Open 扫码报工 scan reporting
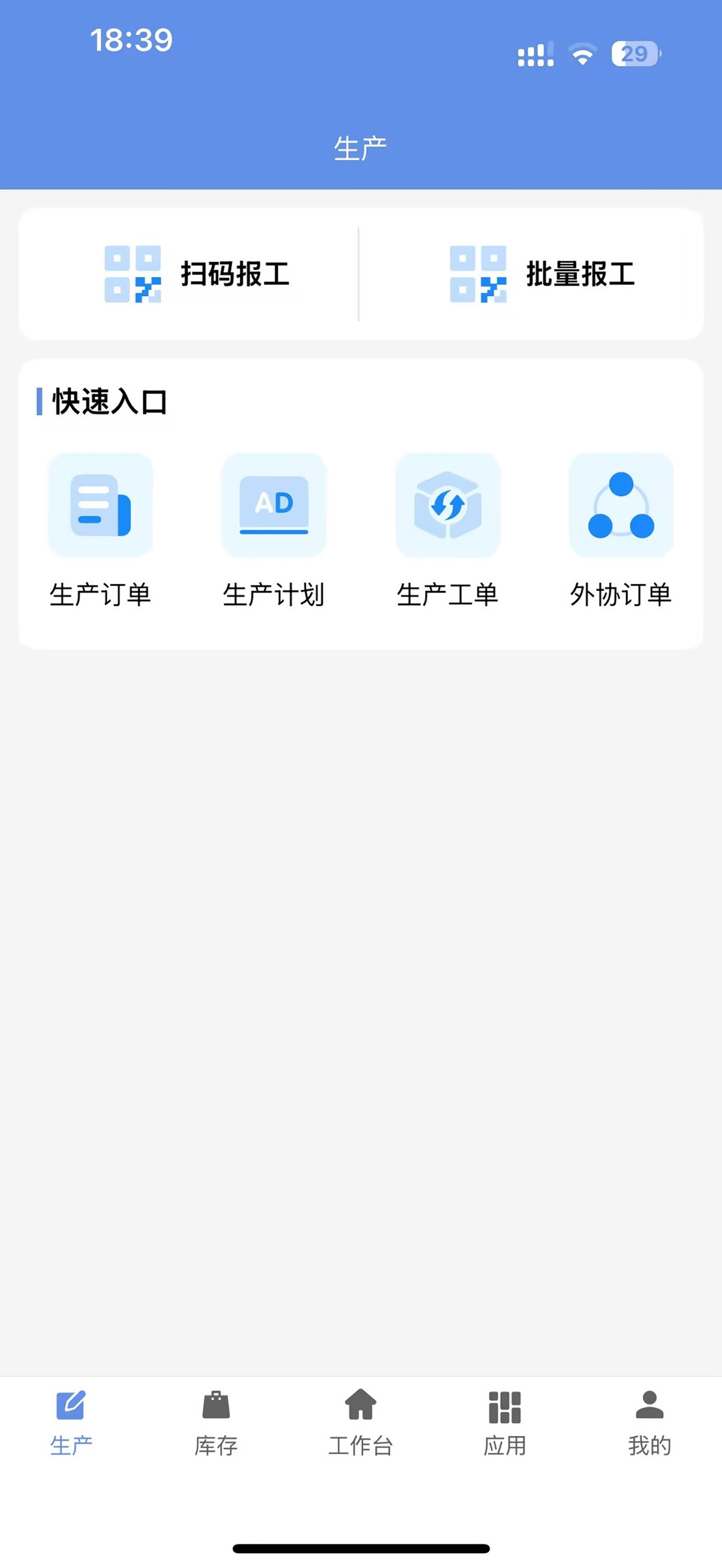 pos(196,274)
